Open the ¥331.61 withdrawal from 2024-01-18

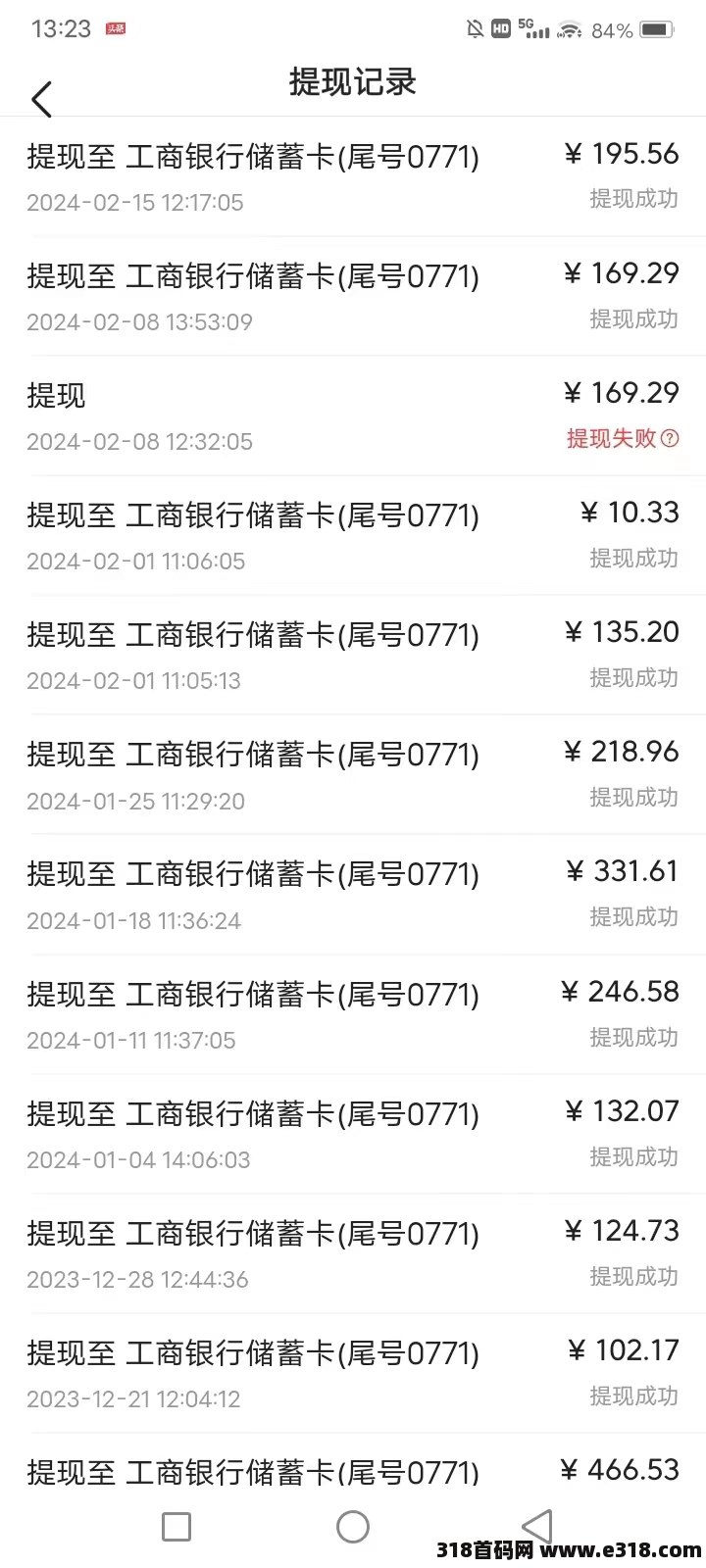tap(353, 895)
